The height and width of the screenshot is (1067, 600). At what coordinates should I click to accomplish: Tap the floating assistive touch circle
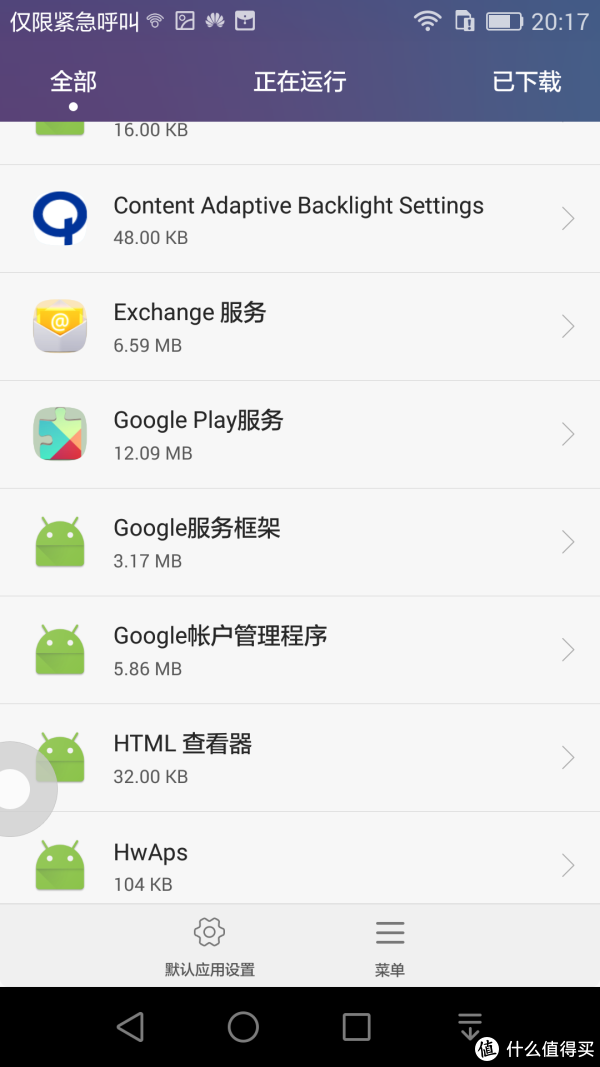pyautogui.click(x=14, y=789)
